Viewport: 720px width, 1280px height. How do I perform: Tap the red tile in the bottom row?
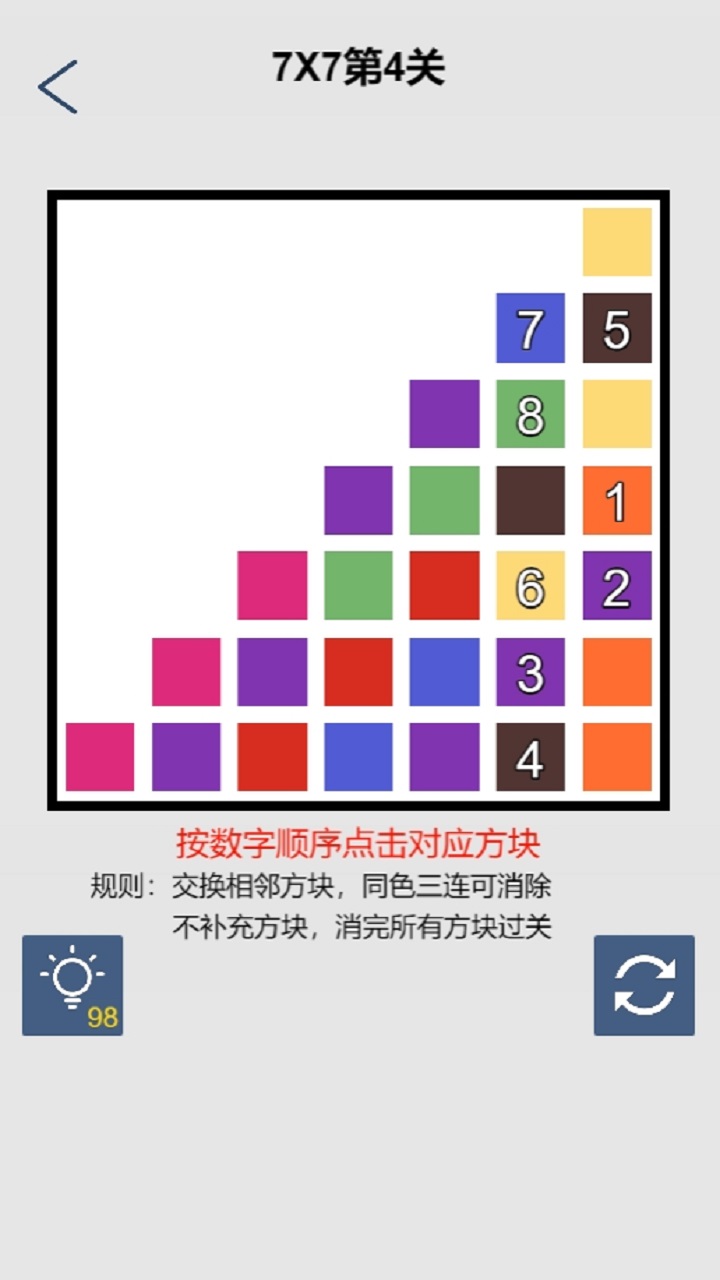click(271, 755)
